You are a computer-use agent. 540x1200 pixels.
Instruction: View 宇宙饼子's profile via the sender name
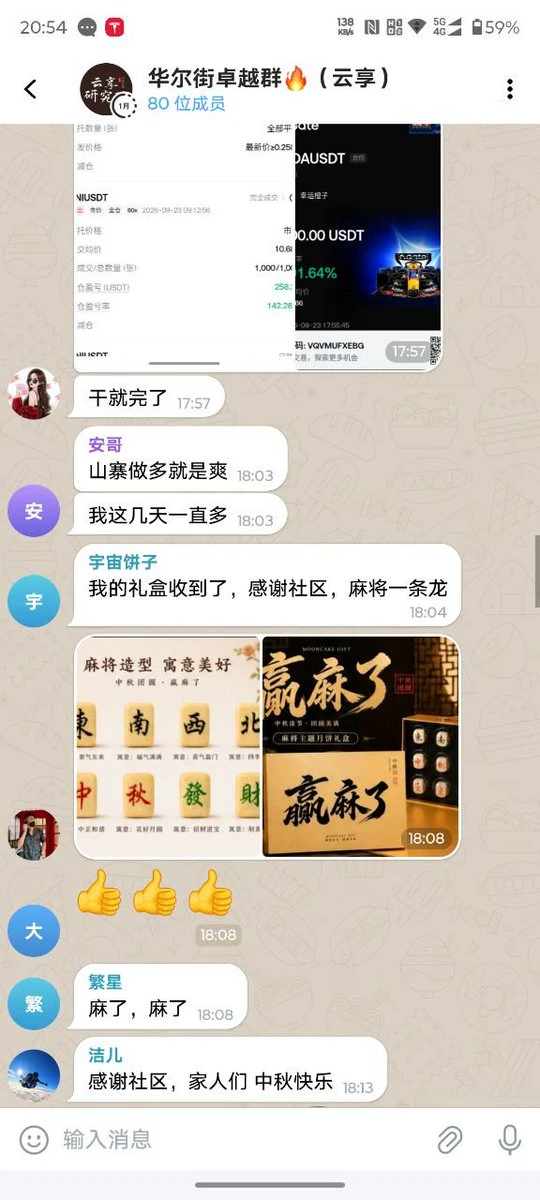pos(123,562)
